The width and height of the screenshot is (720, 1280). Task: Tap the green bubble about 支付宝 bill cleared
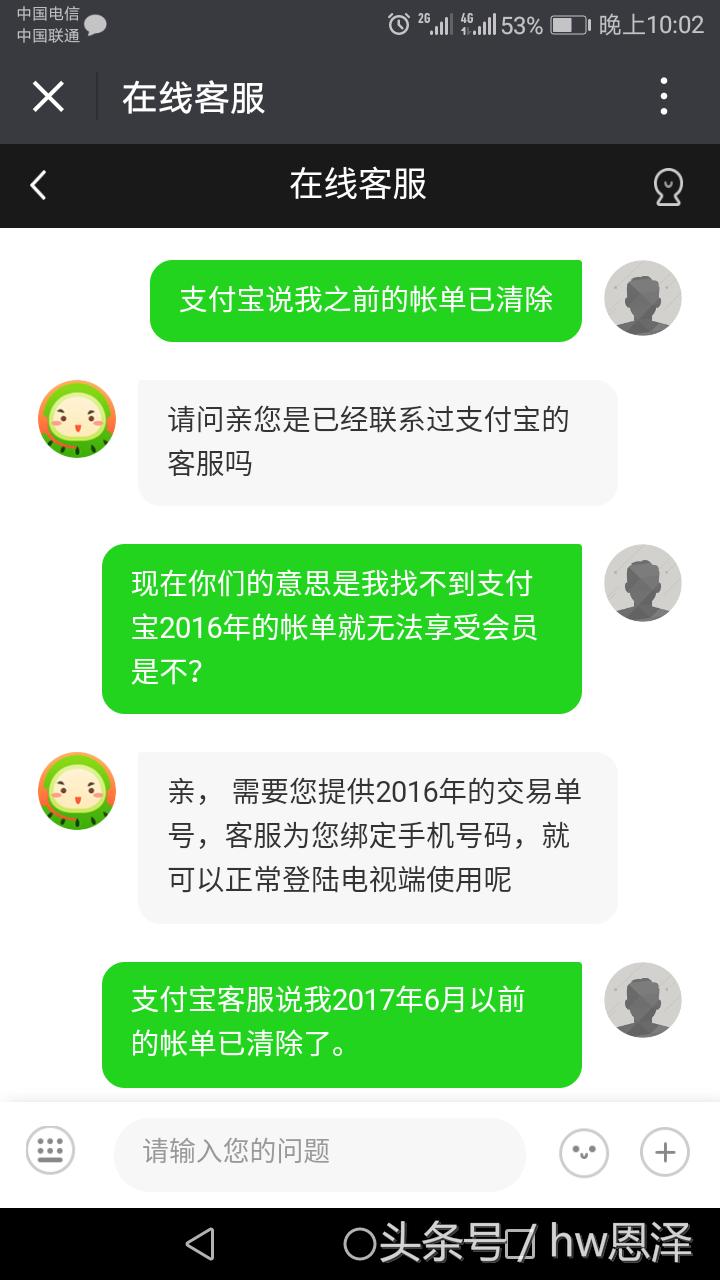(x=365, y=300)
